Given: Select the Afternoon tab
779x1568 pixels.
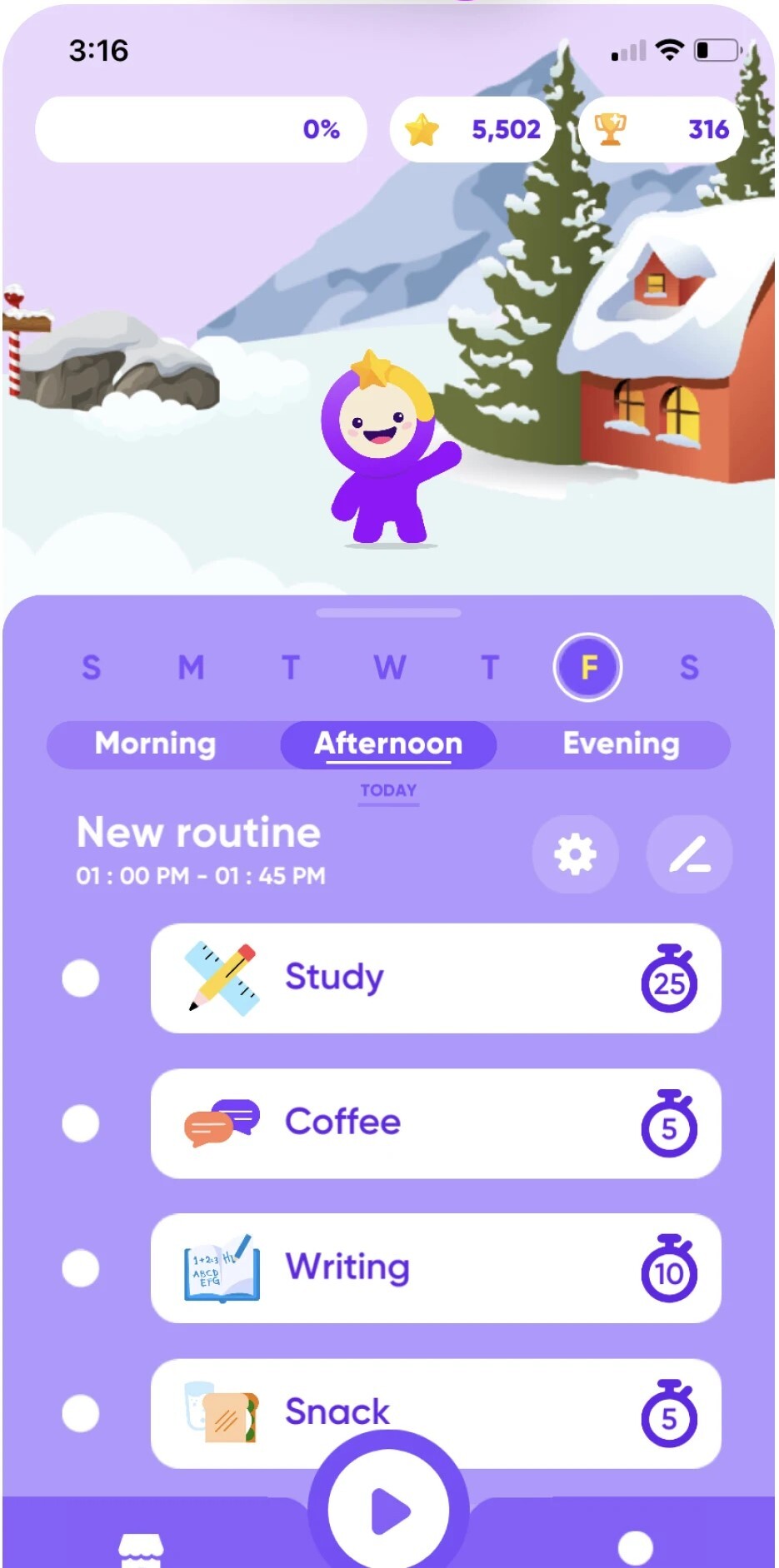Looking at the screenshot, I should pos(388,744).
